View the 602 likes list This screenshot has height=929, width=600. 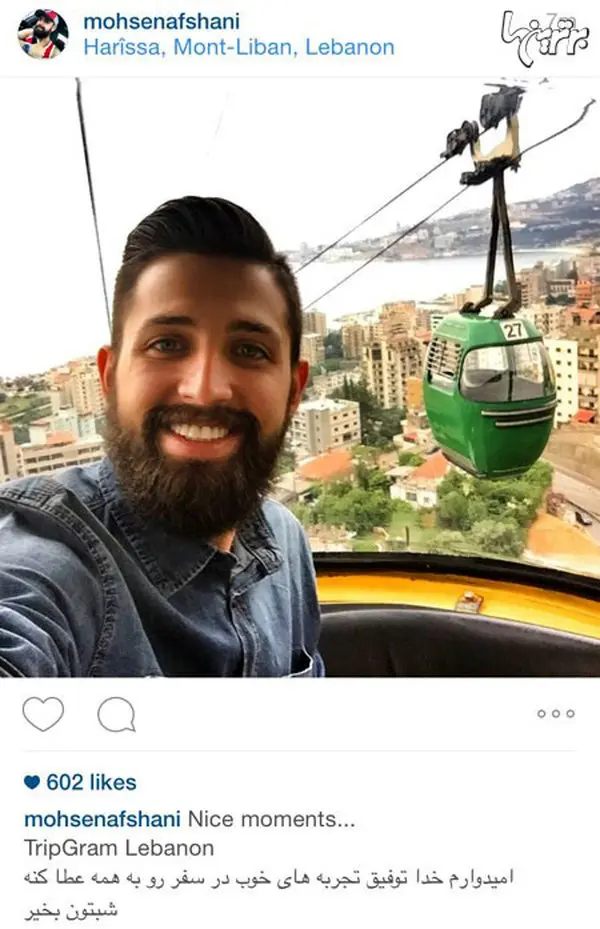[90, 782]
